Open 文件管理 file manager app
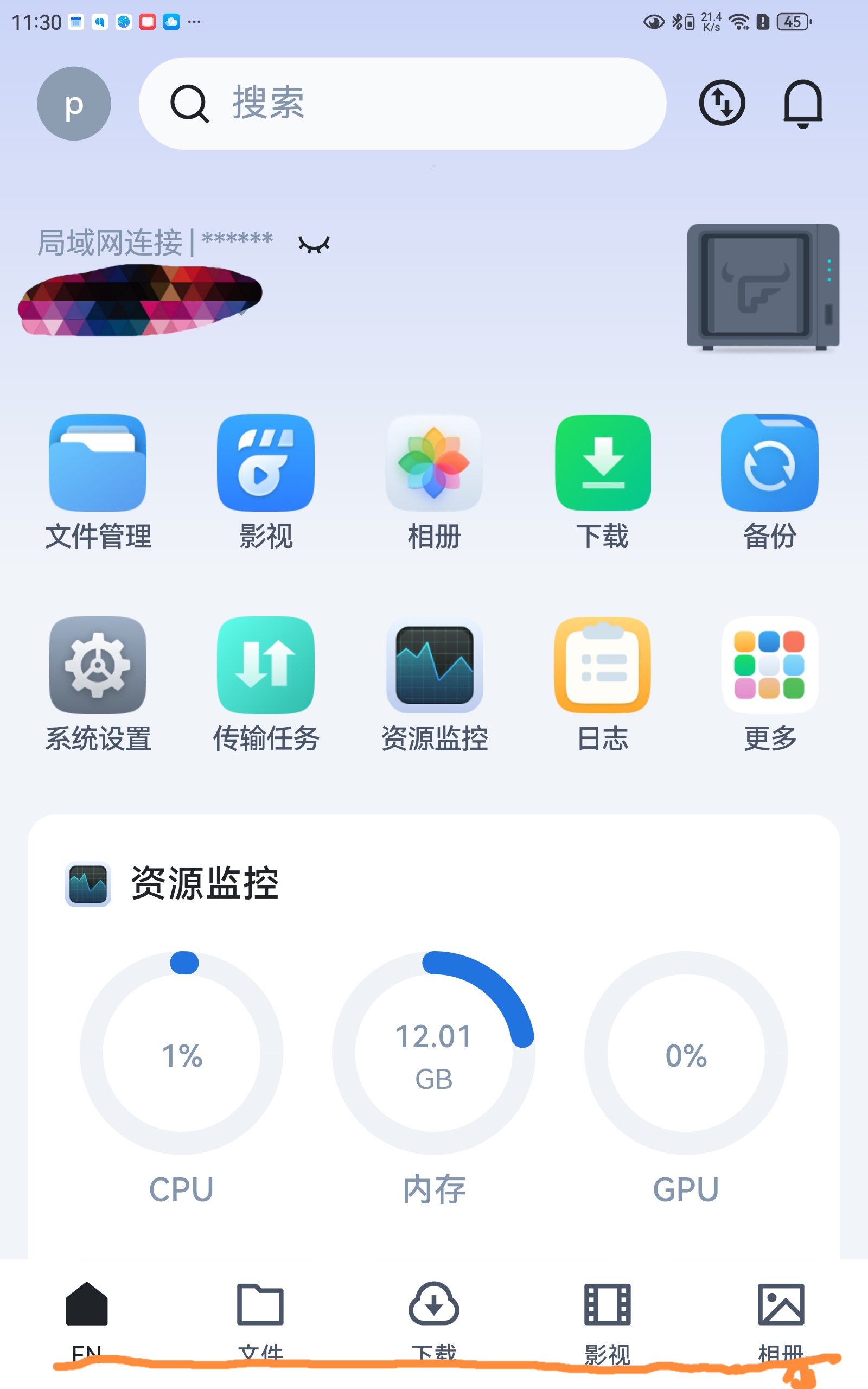Screen dimensions: 868x1389 [x=98, y=463]
